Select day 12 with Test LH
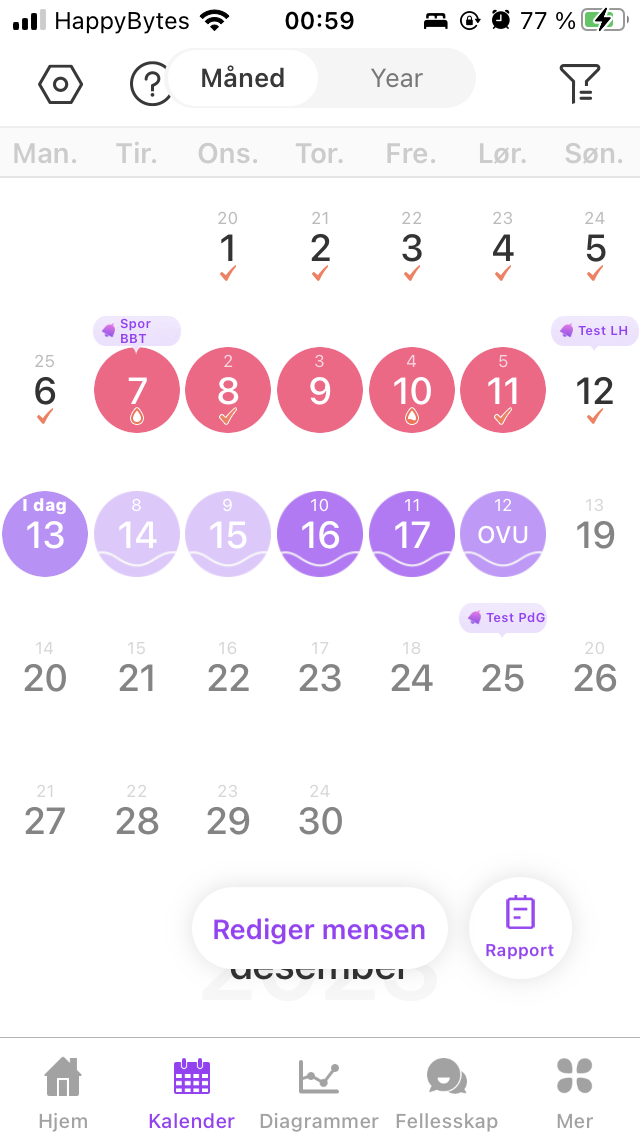The height and width of the screenshot is (1136, 640). click(x=595, y=391)
